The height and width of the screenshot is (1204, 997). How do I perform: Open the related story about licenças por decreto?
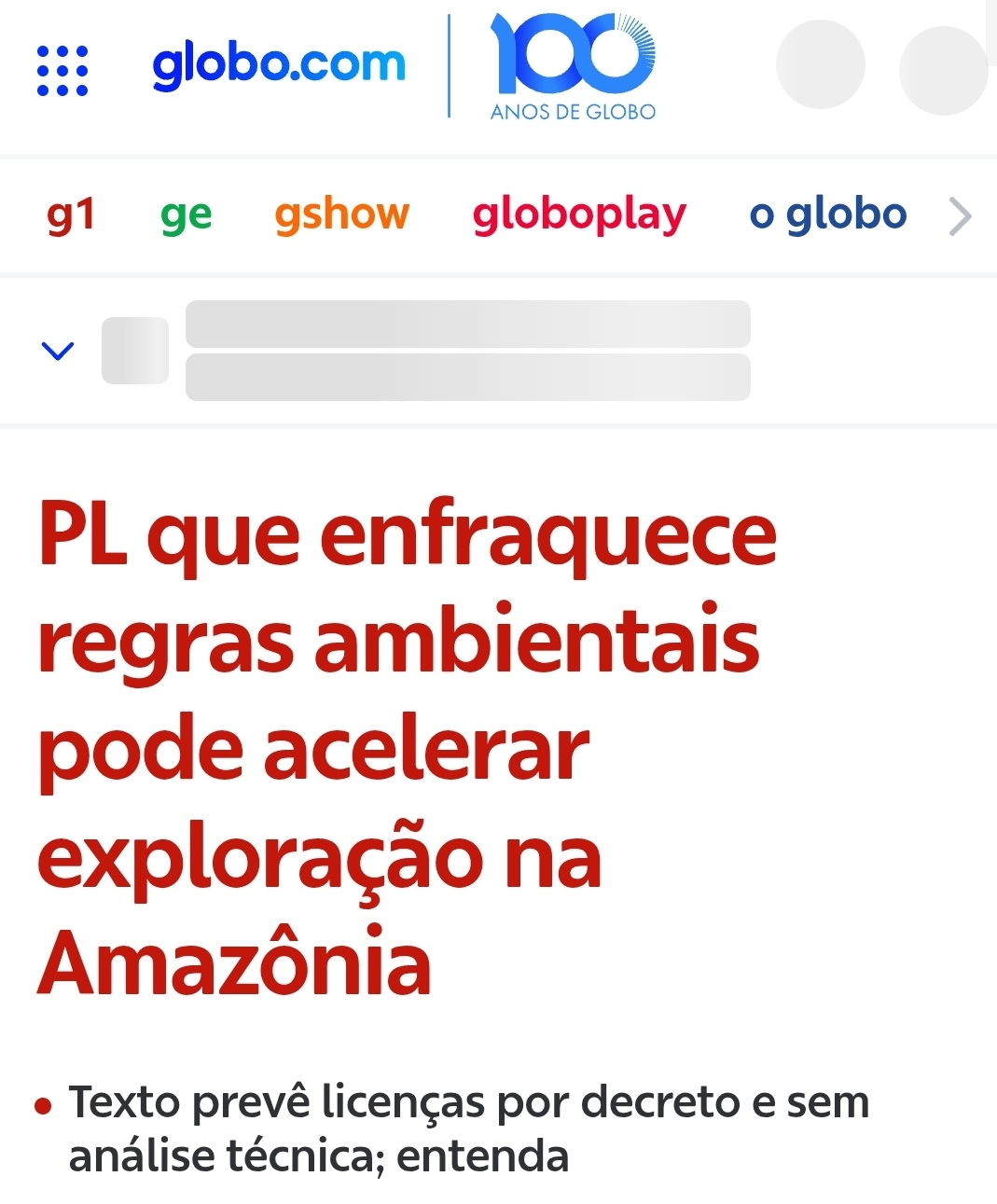pos(466,1128)
